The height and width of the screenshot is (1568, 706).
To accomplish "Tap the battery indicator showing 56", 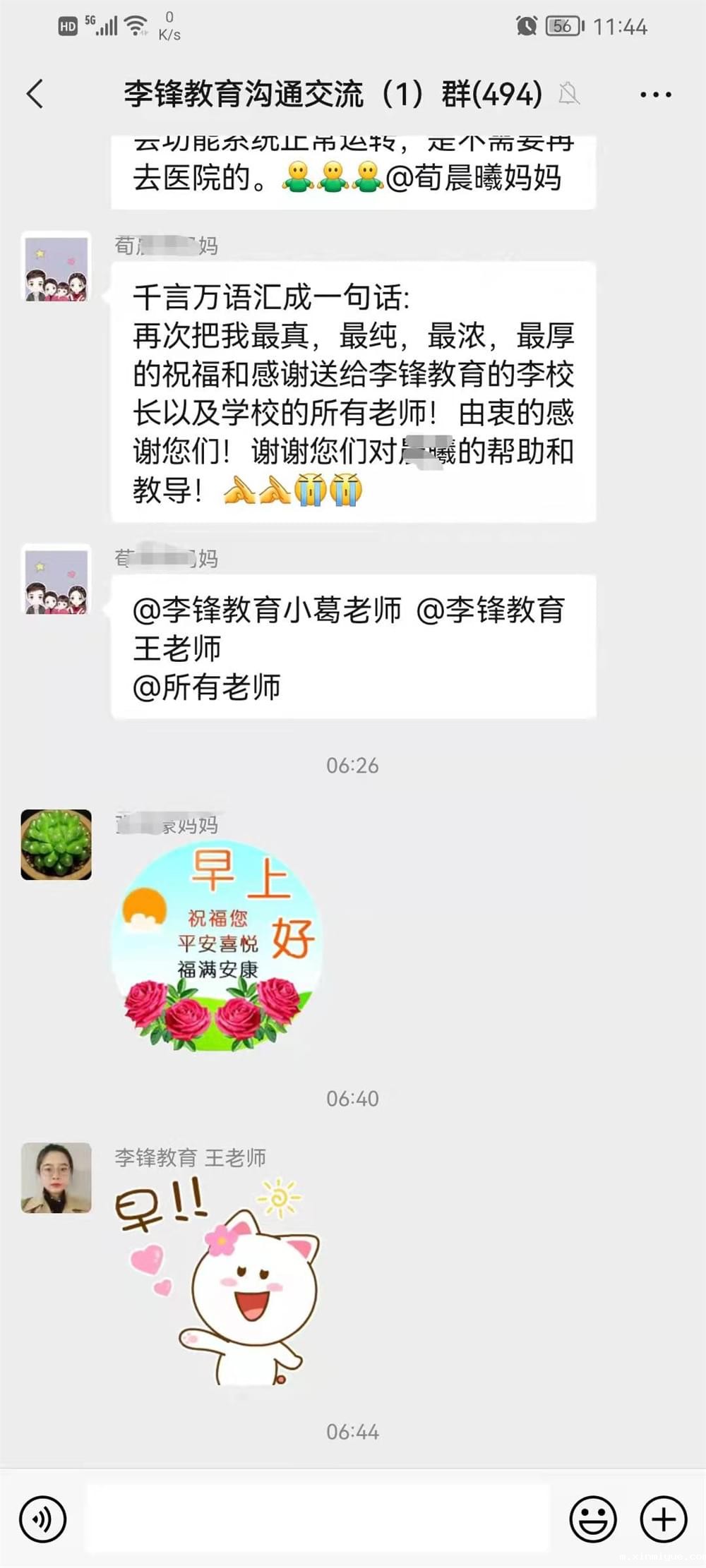I will (563, 26).
